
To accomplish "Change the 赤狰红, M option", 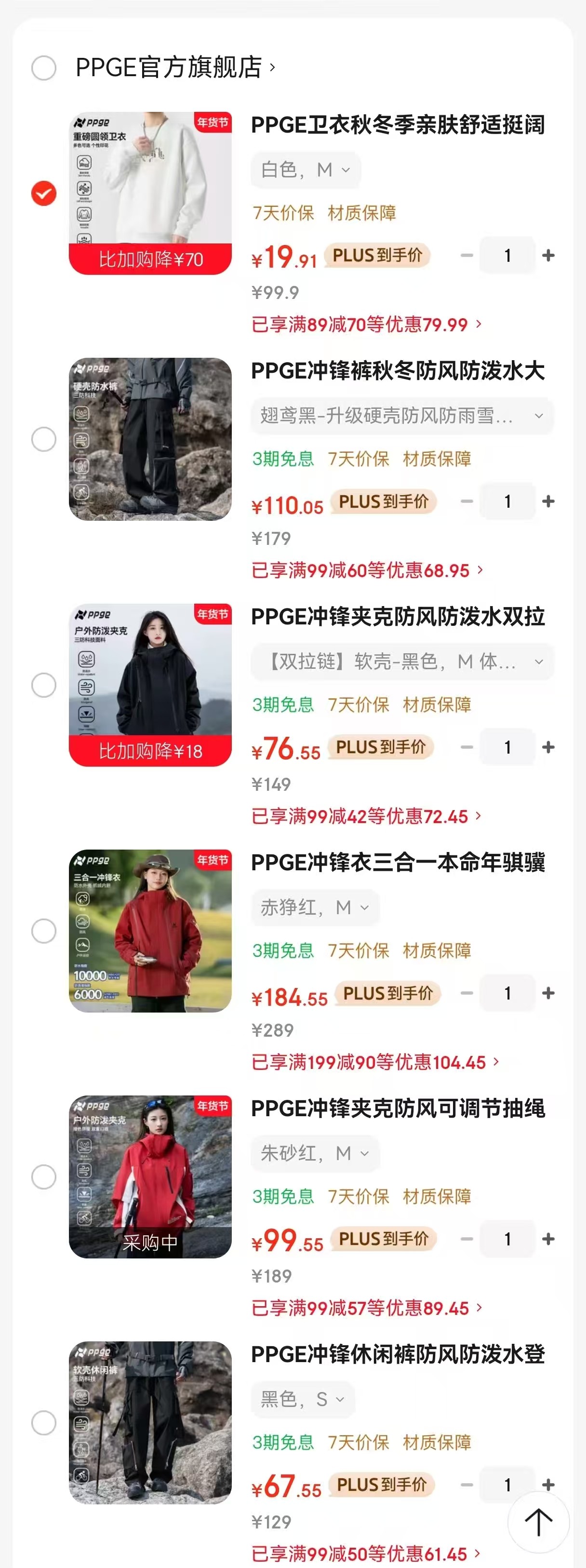I will pos(315,907).
